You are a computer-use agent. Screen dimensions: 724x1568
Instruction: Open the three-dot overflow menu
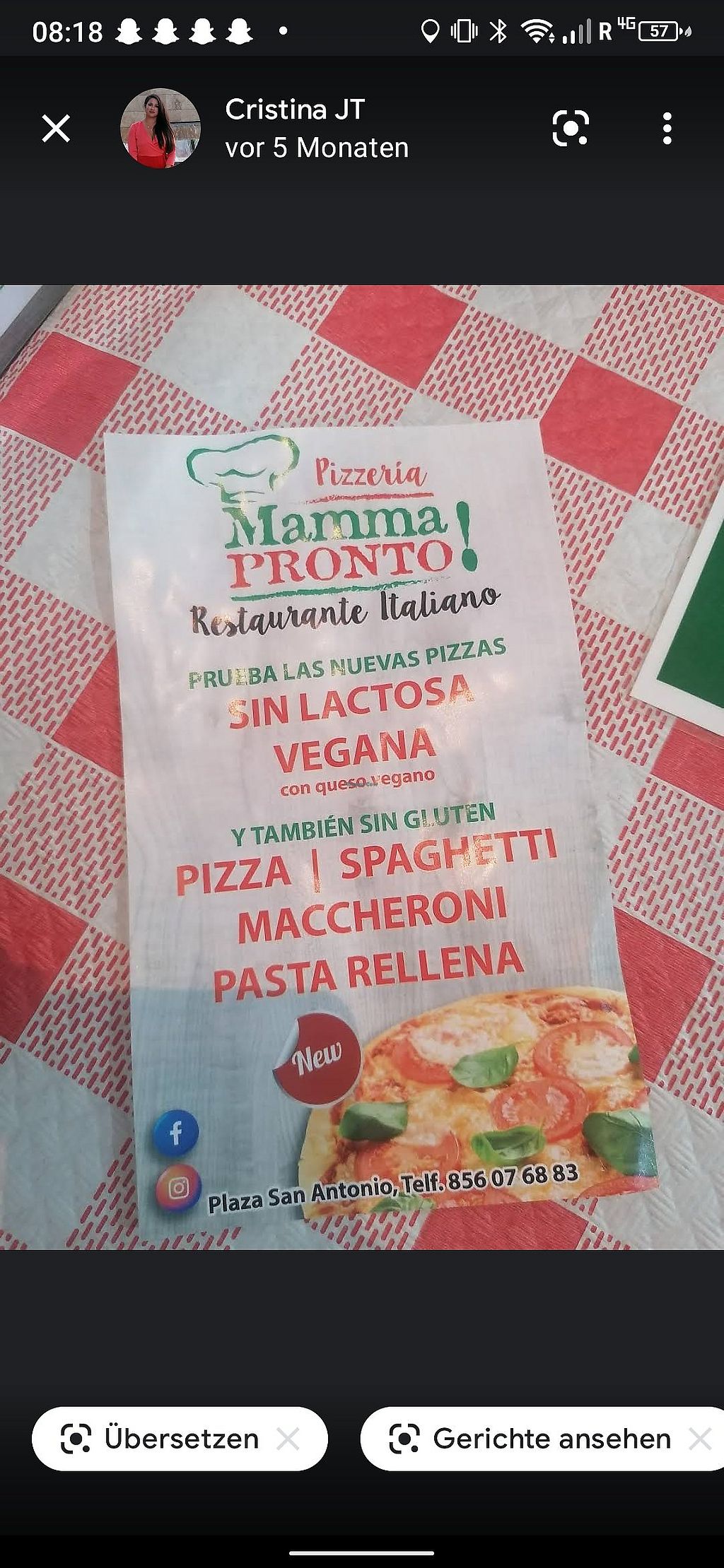point(667,129)
